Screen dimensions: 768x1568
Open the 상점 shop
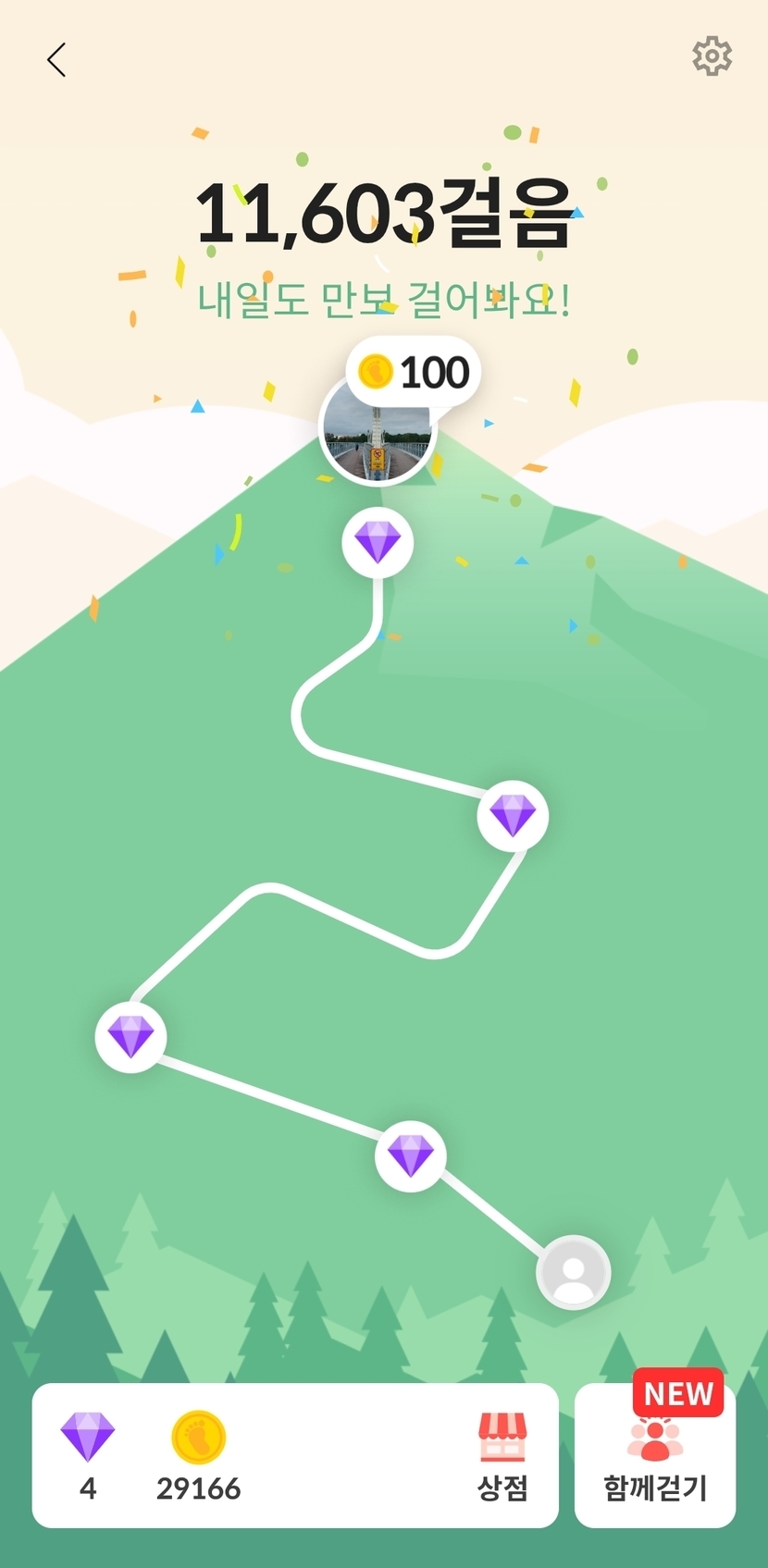click(502, 1456)
